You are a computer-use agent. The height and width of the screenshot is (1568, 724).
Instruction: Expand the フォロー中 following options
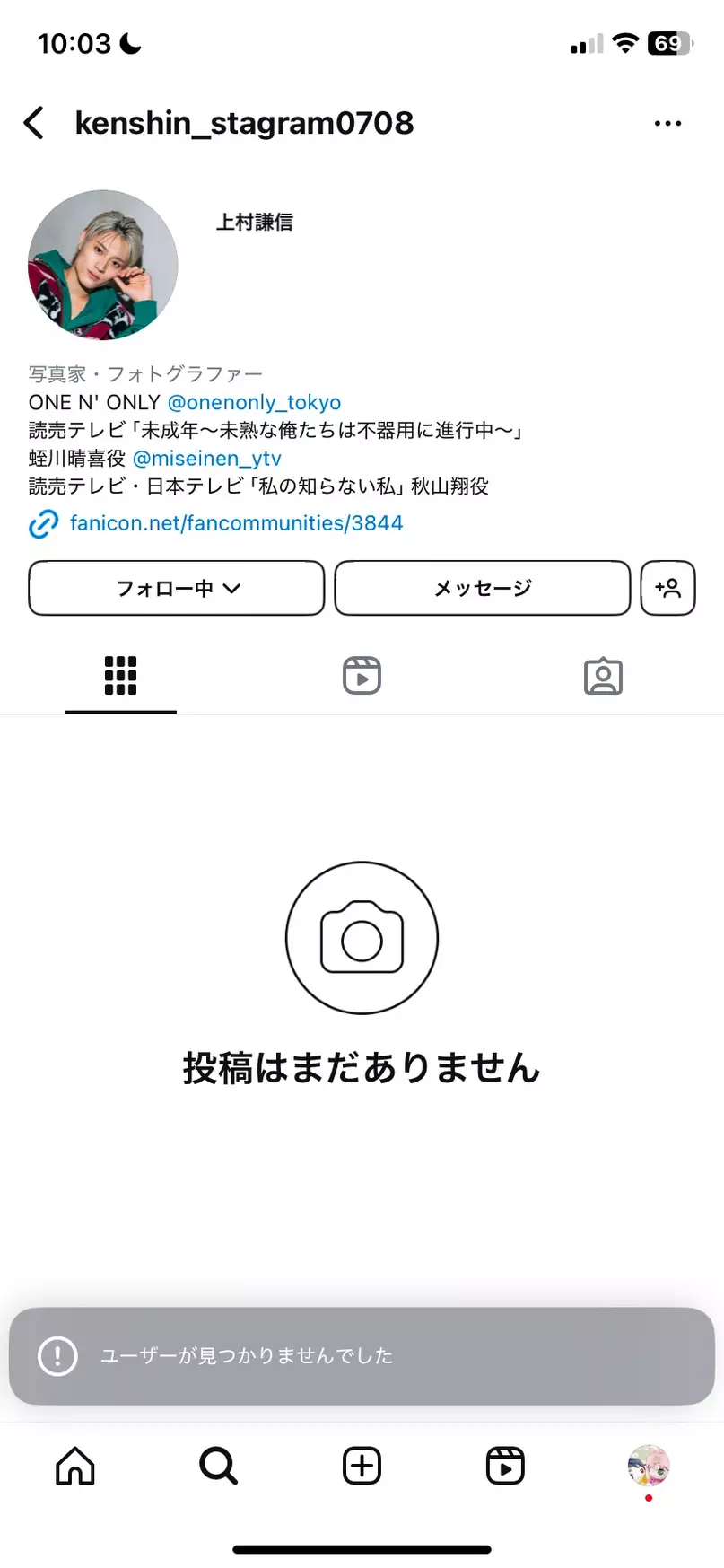point(177,588)
